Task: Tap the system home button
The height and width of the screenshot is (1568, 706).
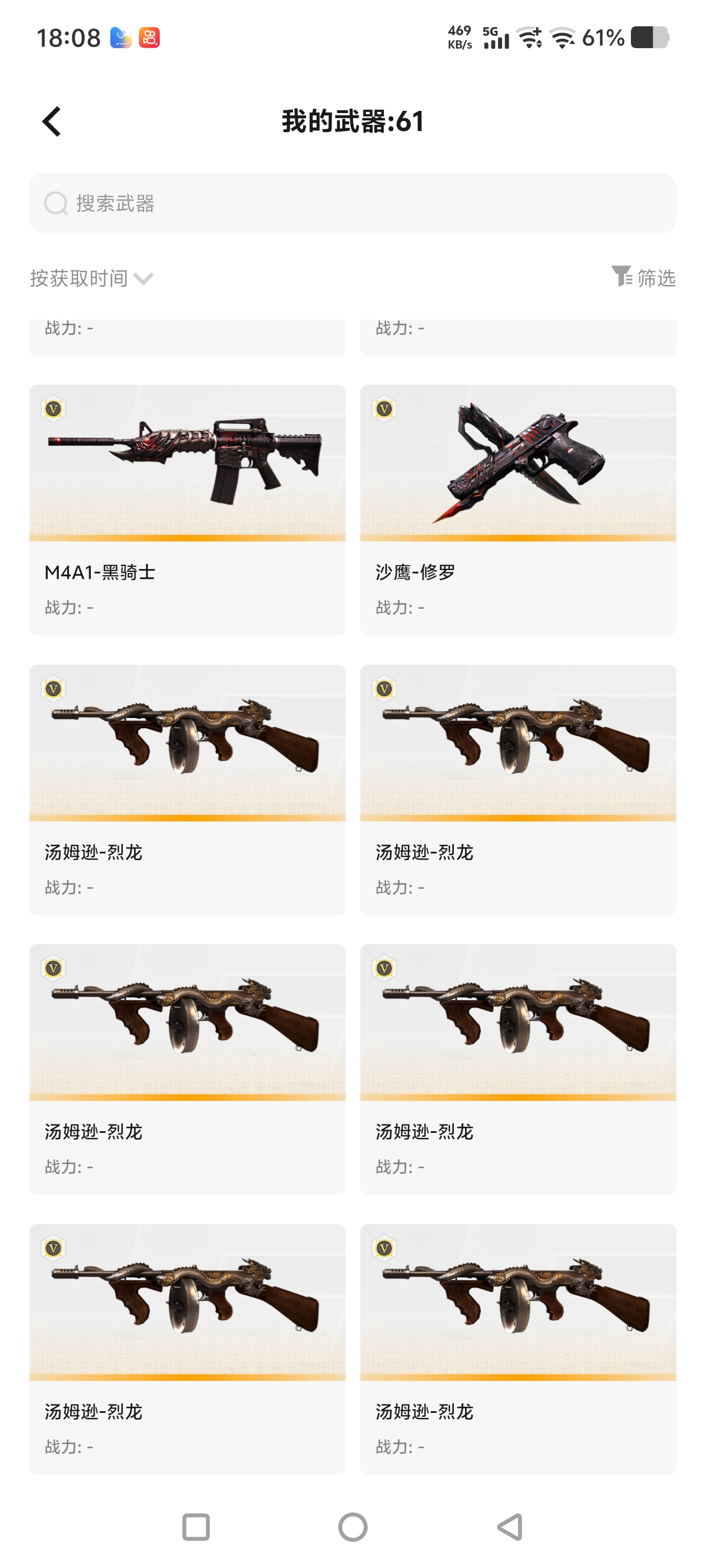Action: tap(352, 1527)
